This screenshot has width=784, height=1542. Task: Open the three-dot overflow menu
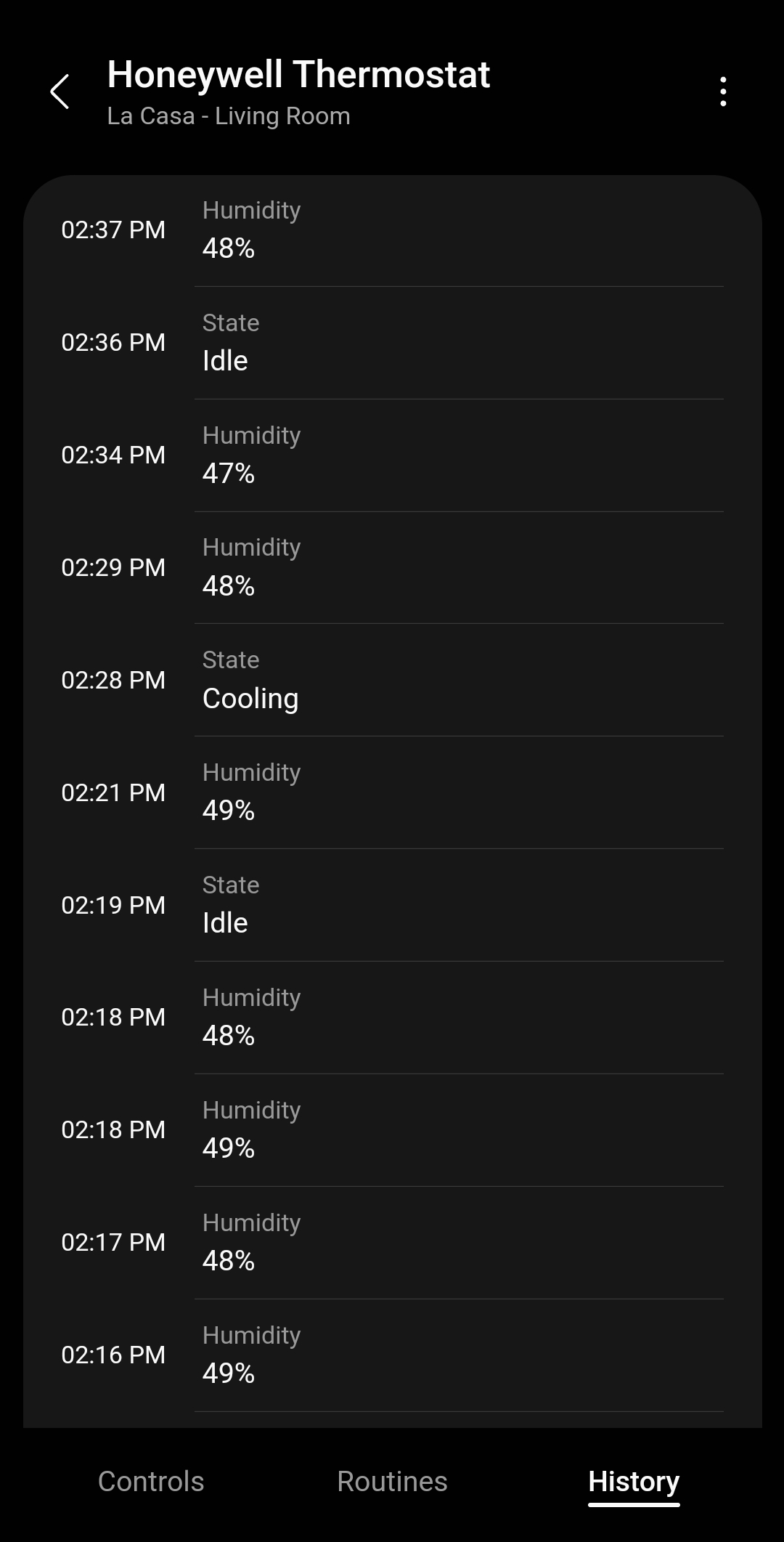(x=722, y=92)
